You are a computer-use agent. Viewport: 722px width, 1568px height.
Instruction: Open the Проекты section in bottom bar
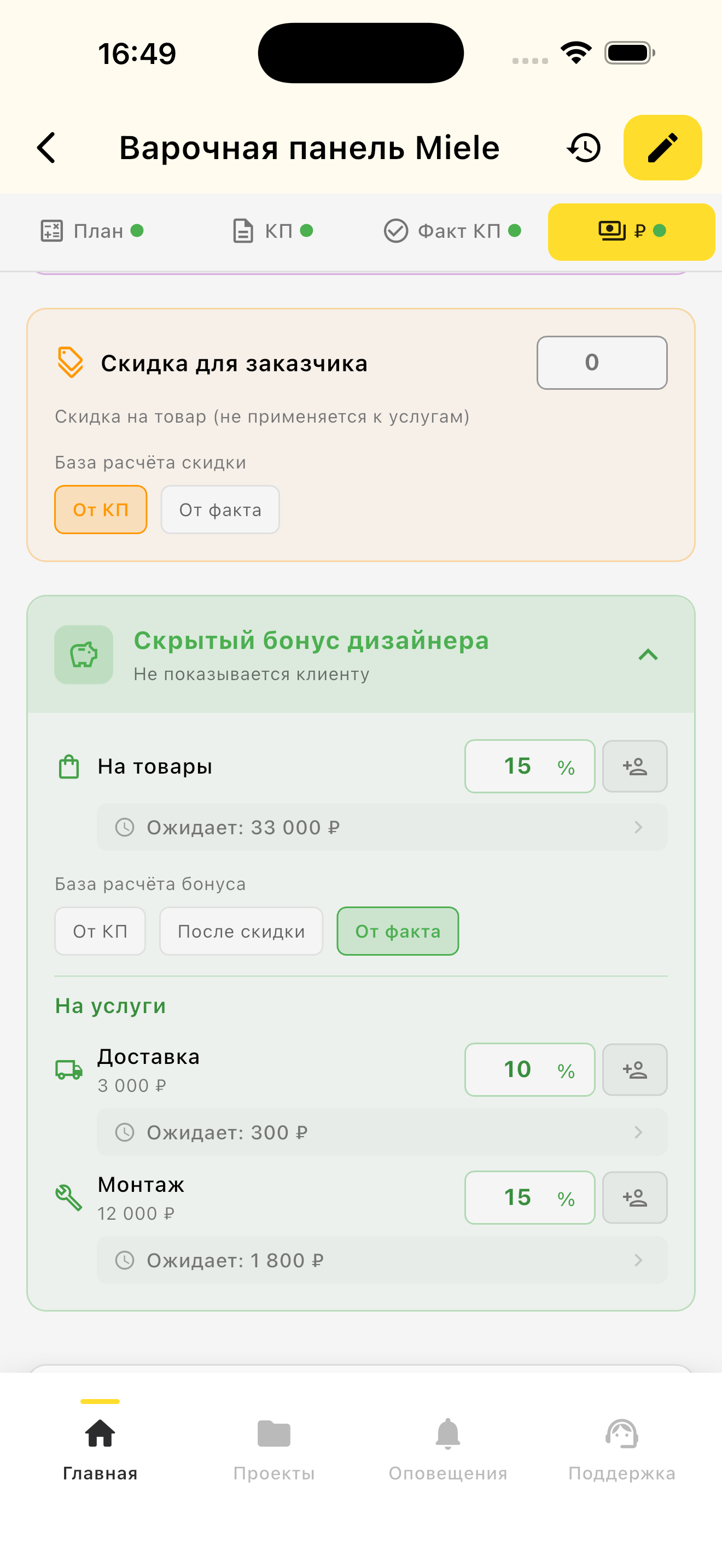(275, 1455)
